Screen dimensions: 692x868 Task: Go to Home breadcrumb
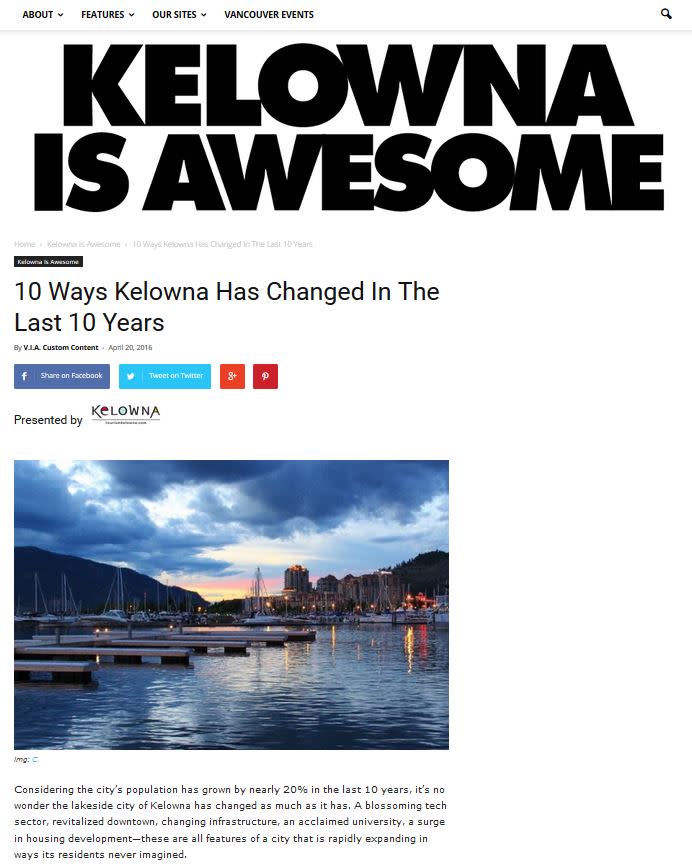pyautogui.click(x=24, y=244)
